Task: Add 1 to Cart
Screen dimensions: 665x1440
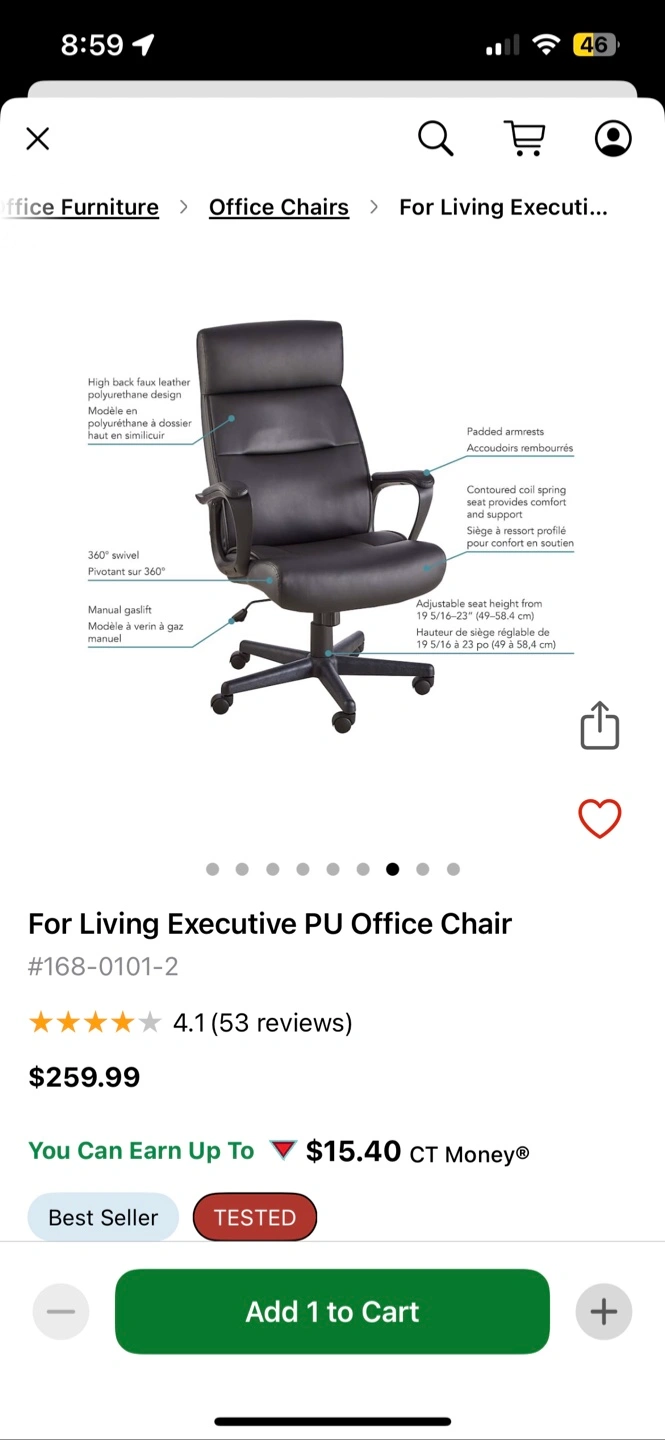Action: coord(332,1311)
